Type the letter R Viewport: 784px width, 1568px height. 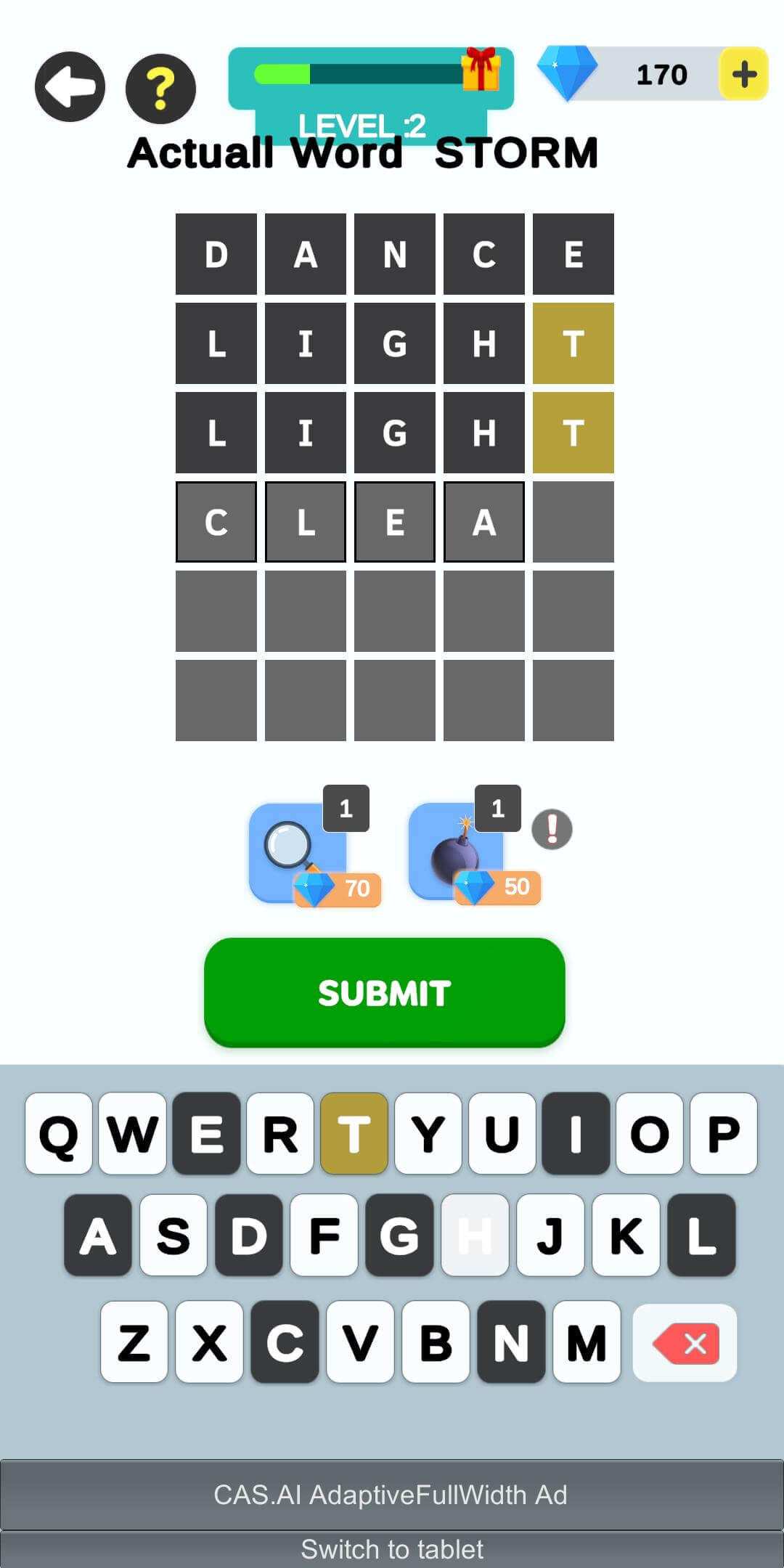[280, 1133]
